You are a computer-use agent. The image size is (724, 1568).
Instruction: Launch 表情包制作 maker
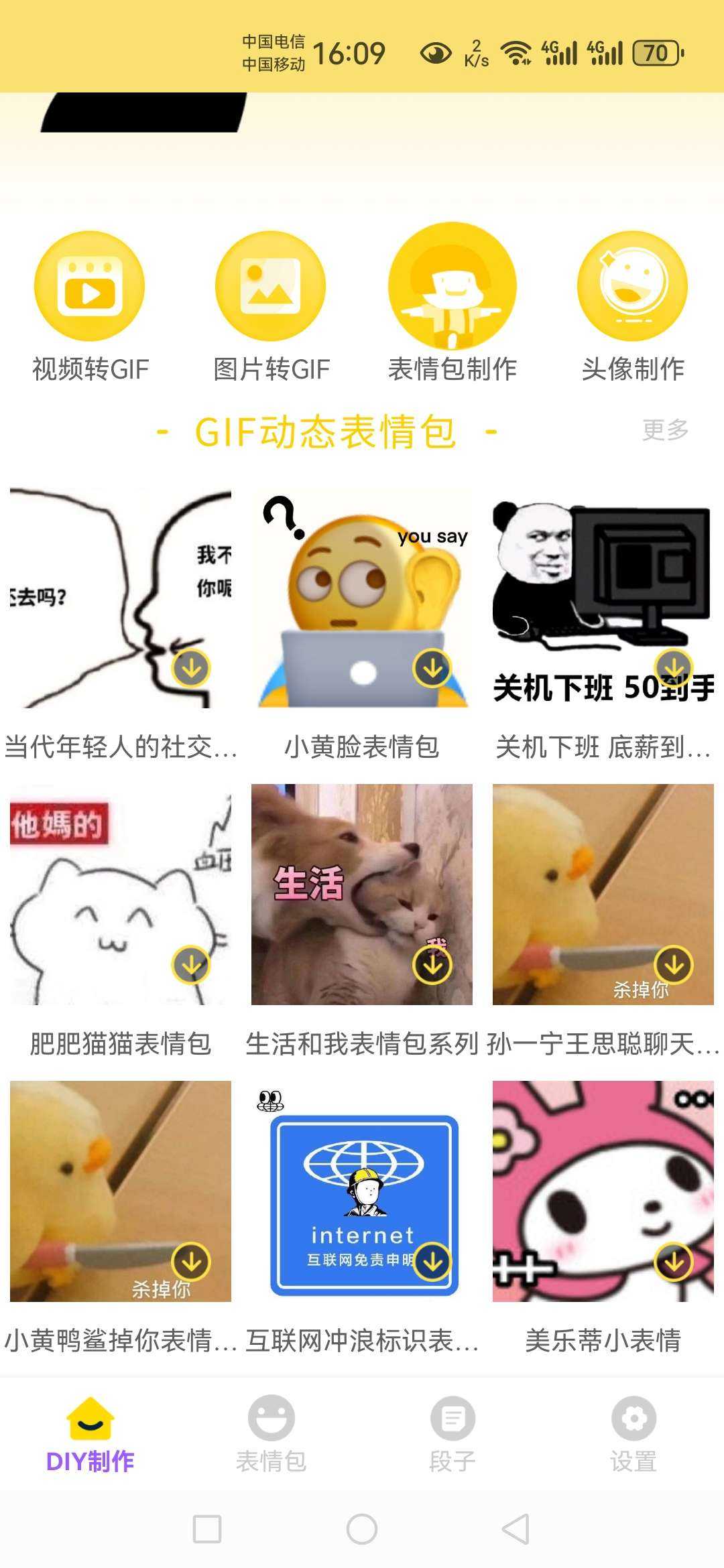click(x=452, y=287)
